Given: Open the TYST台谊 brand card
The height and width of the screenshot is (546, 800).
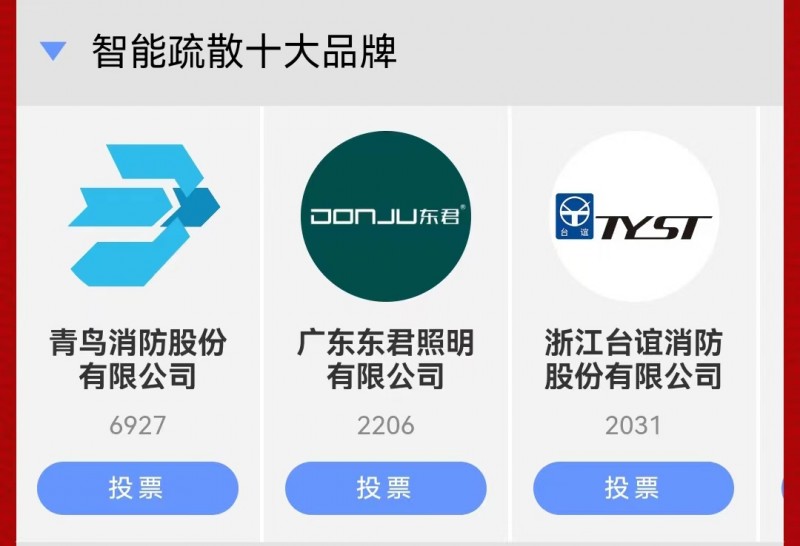Looking at the screenshot, I should point(634,216).
